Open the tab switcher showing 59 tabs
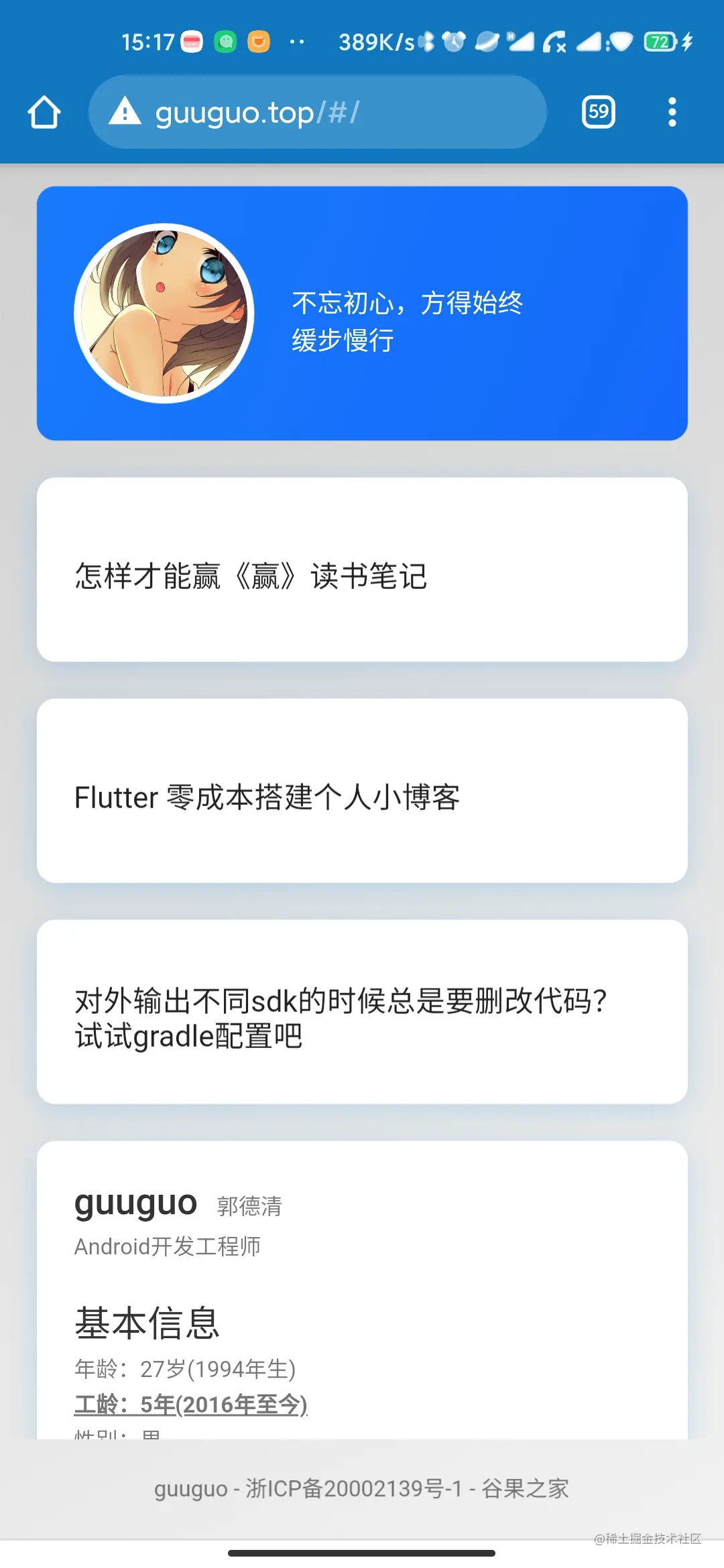The height and width of the screenshot is (1568, 724). tap(598, 112)
